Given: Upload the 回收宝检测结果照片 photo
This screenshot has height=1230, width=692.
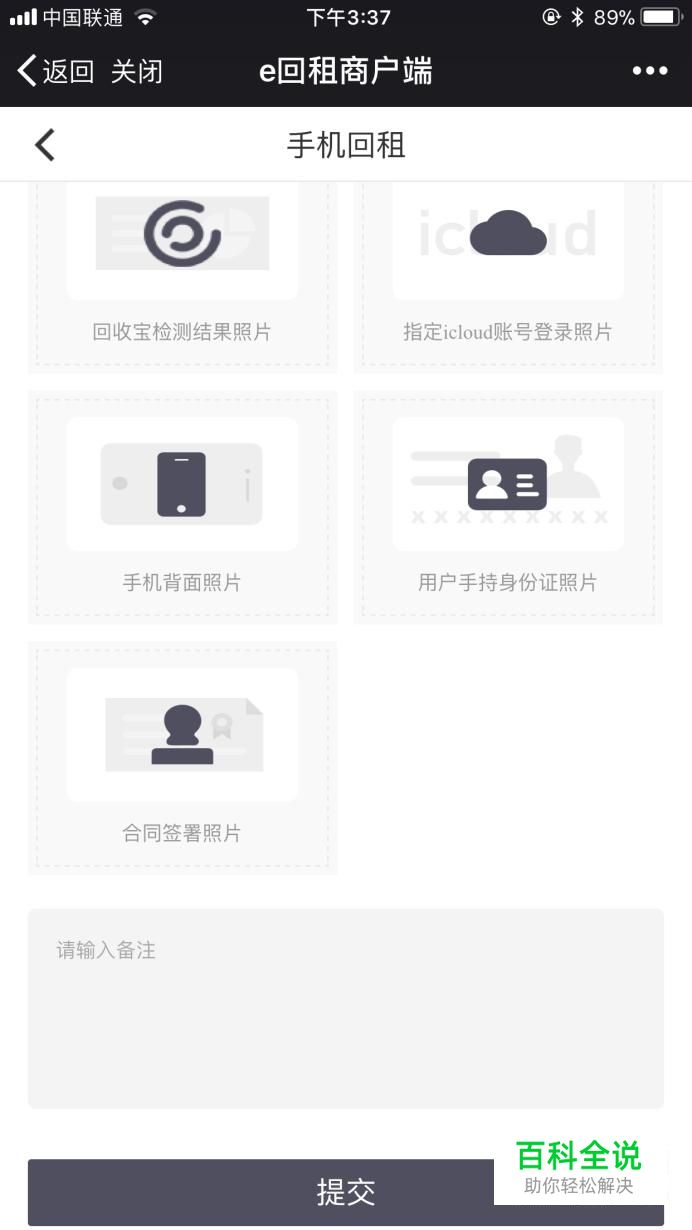Looking at the screenshot, I should [182, 278].
